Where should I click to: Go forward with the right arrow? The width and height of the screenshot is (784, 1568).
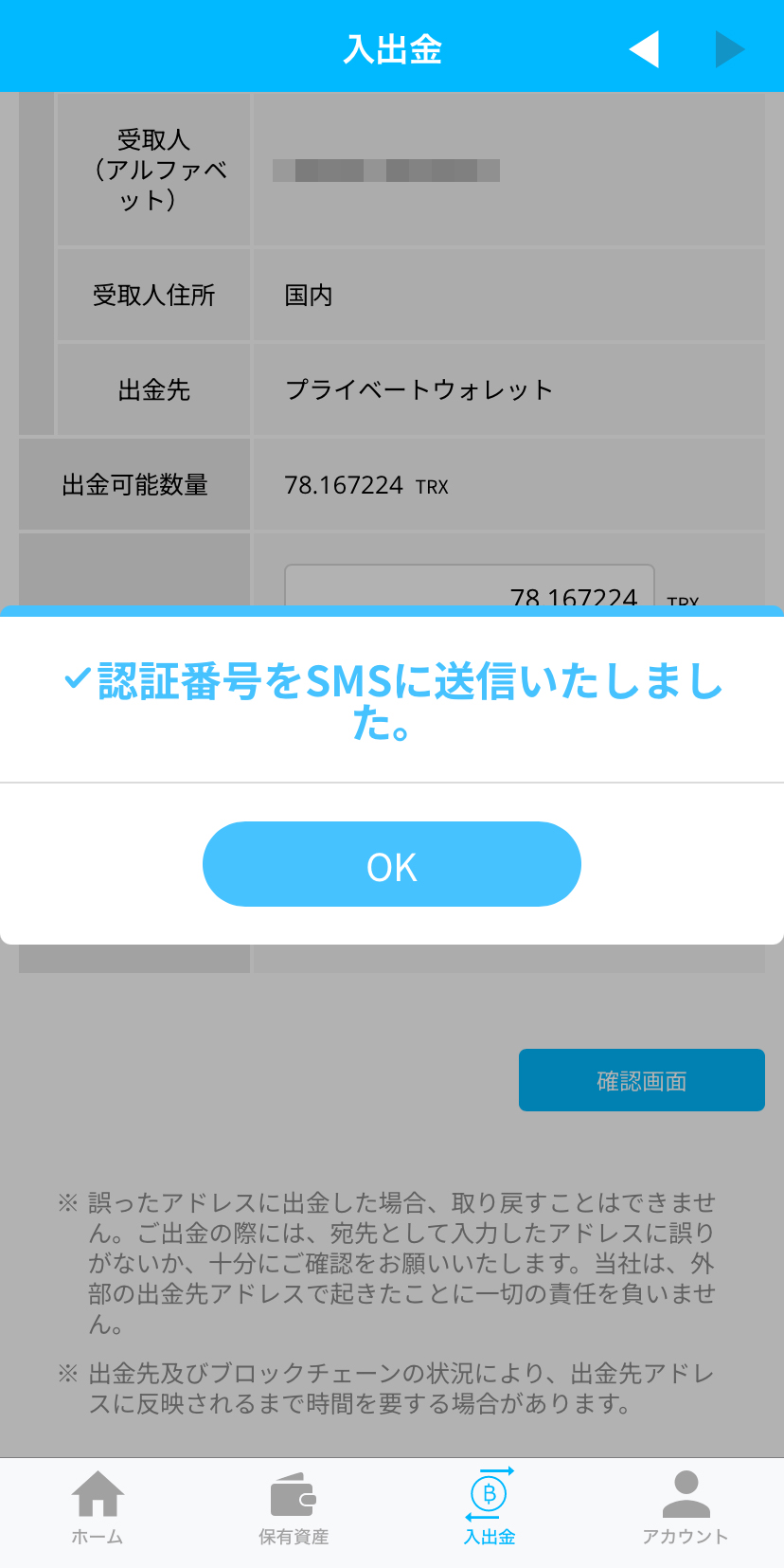point(729,49)
